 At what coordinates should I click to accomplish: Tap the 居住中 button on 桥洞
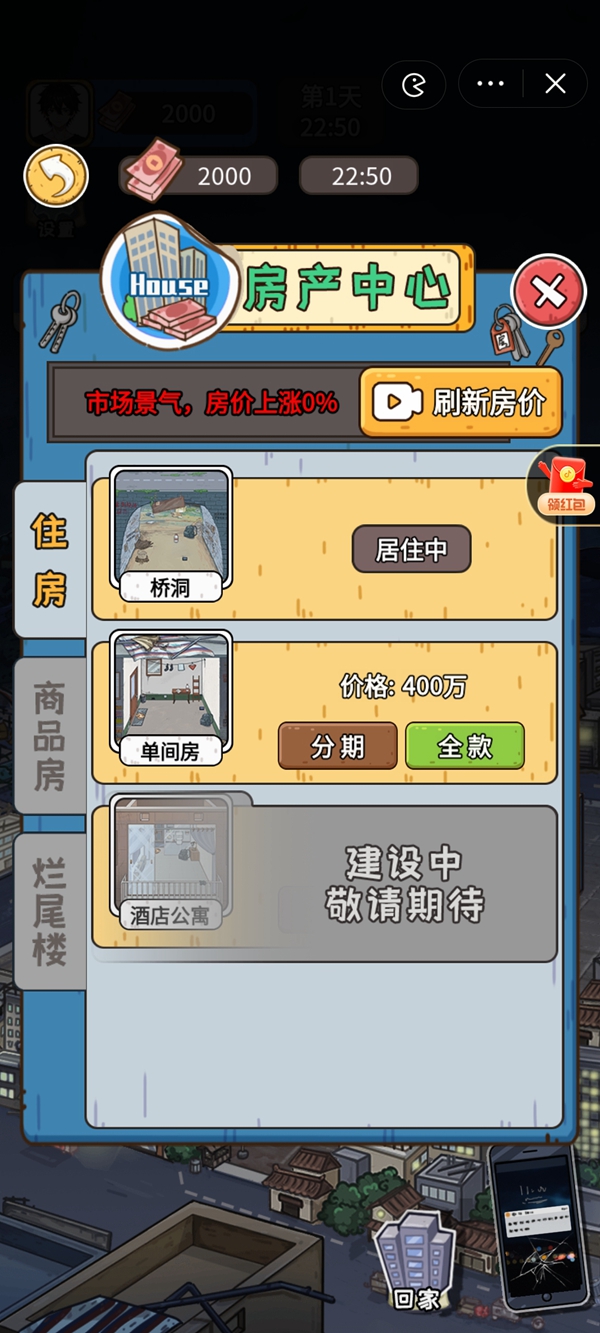click(411, 549)
